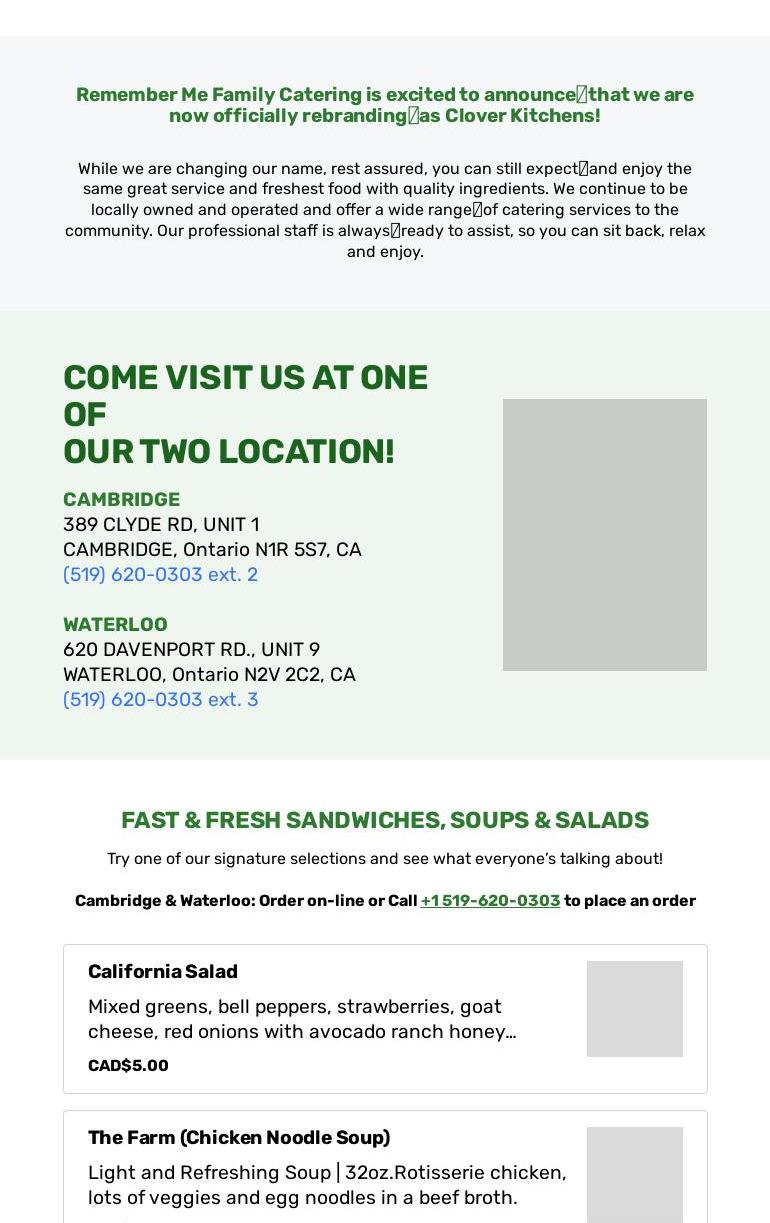
Task: Tap the +1 519-620-0303 order link
Action: click(x=490, y=900)
